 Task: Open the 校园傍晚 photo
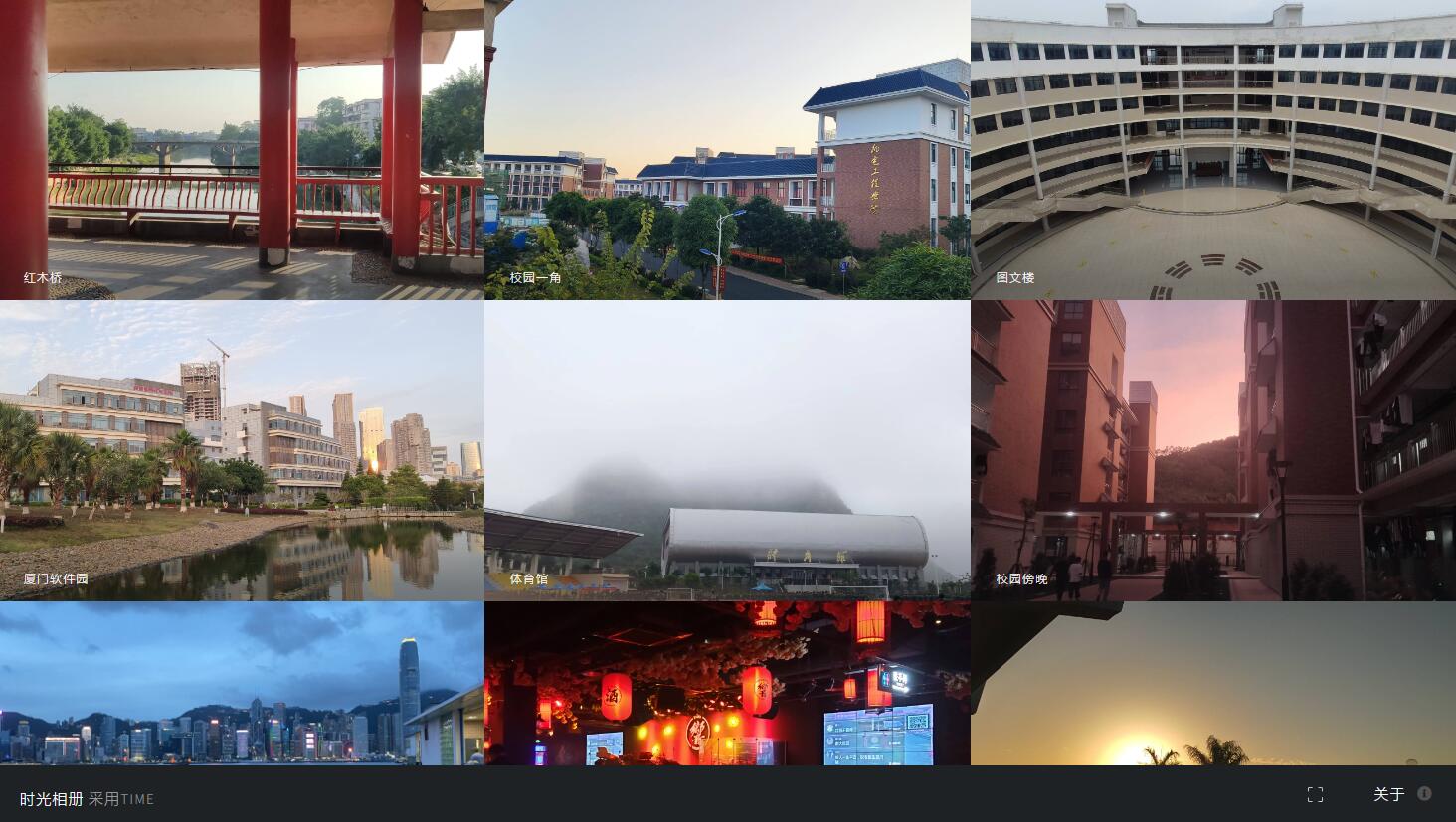click(x=1213, y=450)
